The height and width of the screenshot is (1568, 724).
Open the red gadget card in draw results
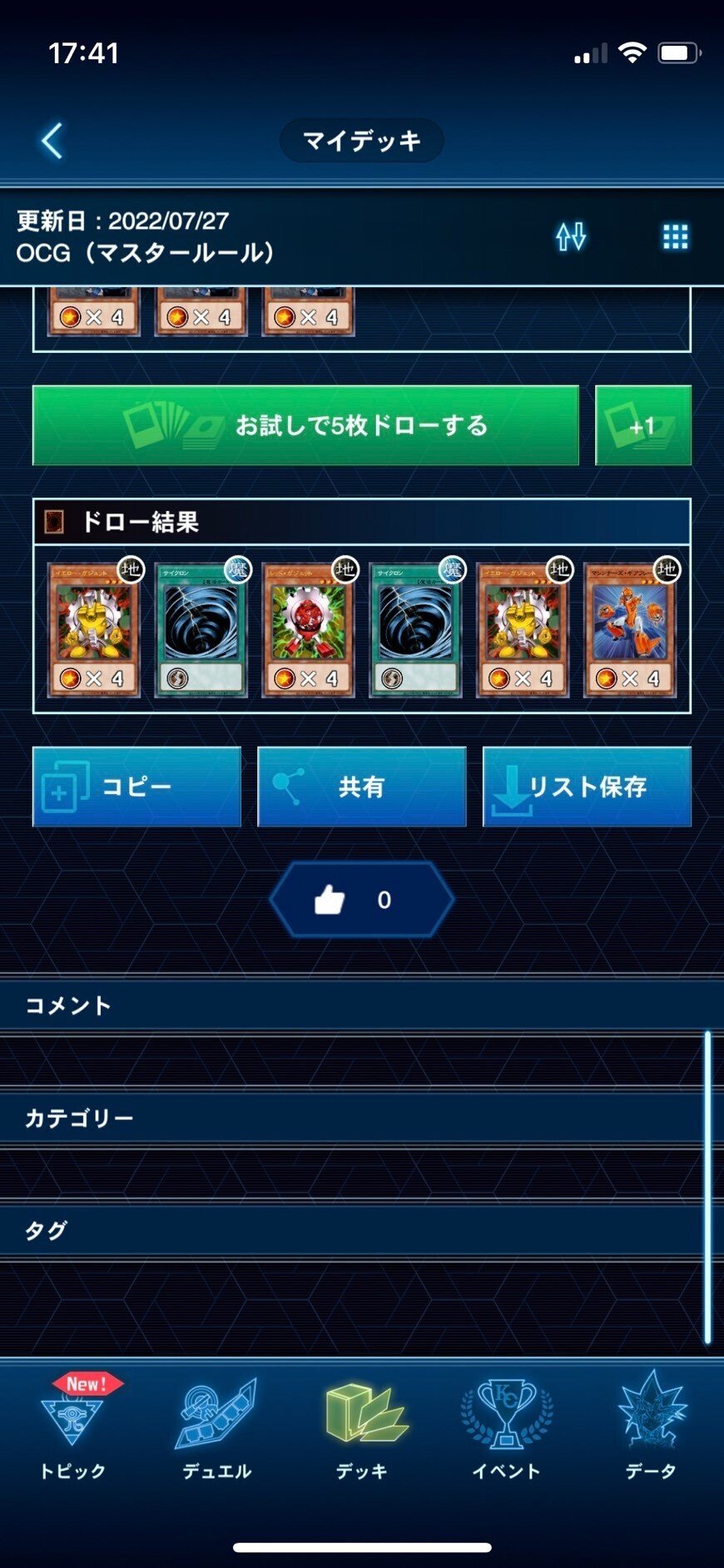(309, 629)
